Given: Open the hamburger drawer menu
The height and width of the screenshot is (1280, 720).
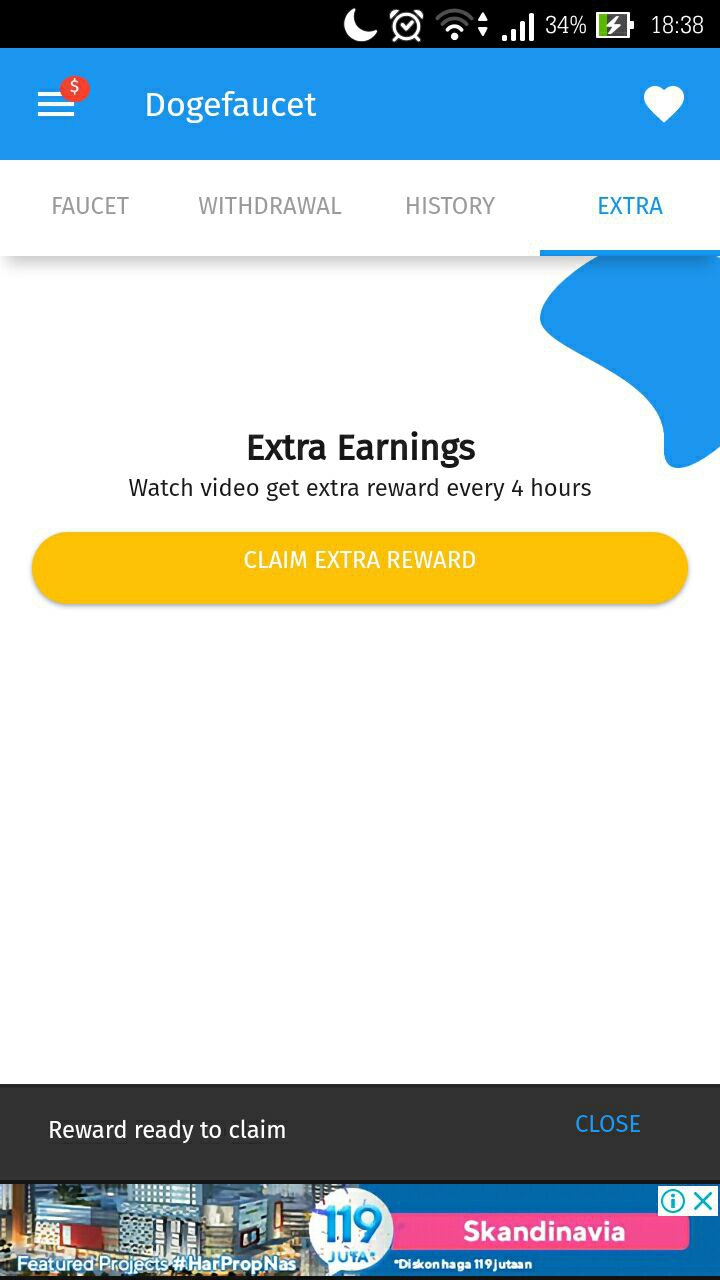Looking at the screenshot, I should click(57, 104).
